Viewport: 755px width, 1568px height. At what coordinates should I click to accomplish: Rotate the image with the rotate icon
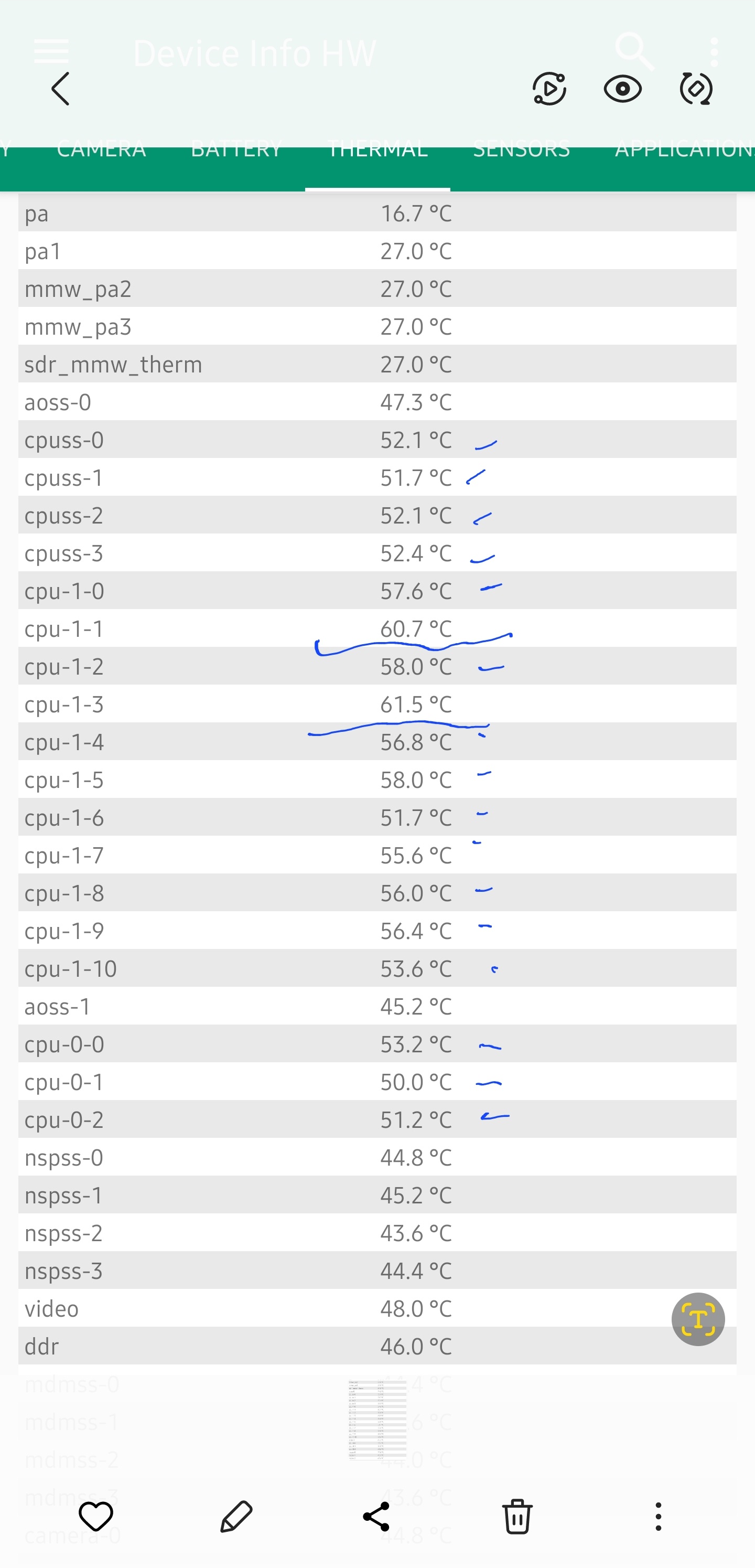coord(695,89)
